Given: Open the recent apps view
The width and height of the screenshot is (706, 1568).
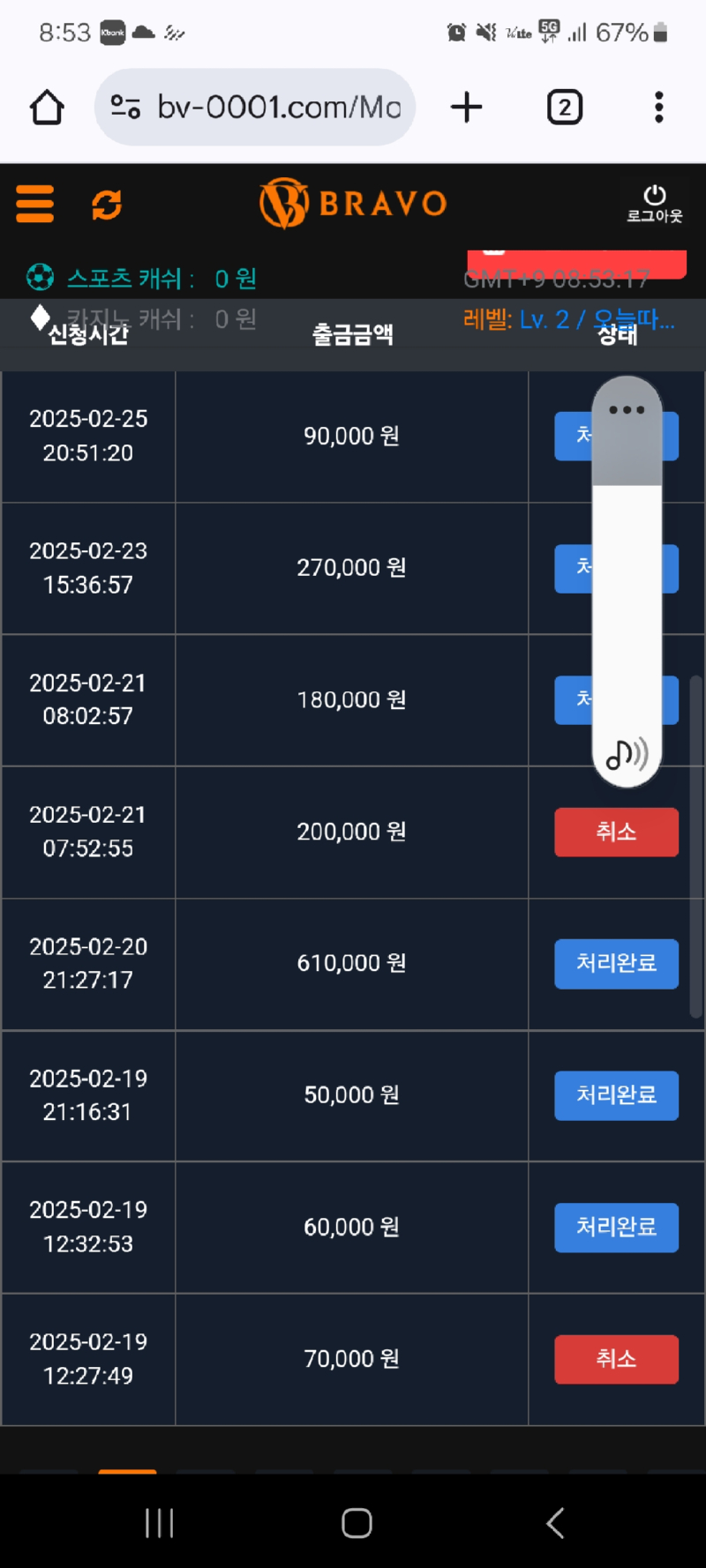Looking at the screenshot, I should point(160,1523).
